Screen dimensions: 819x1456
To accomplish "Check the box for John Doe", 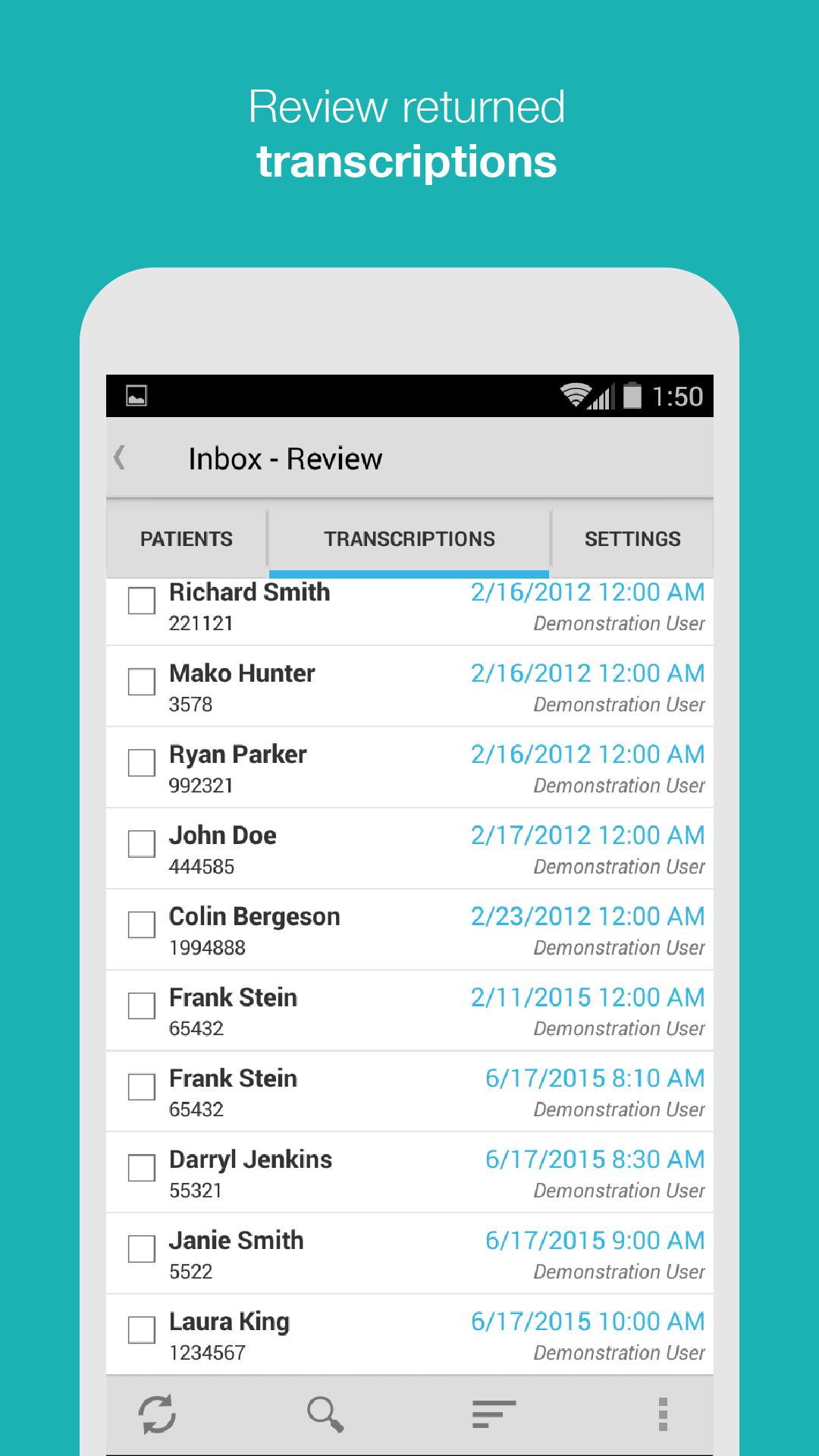I will tap(141, 844).
